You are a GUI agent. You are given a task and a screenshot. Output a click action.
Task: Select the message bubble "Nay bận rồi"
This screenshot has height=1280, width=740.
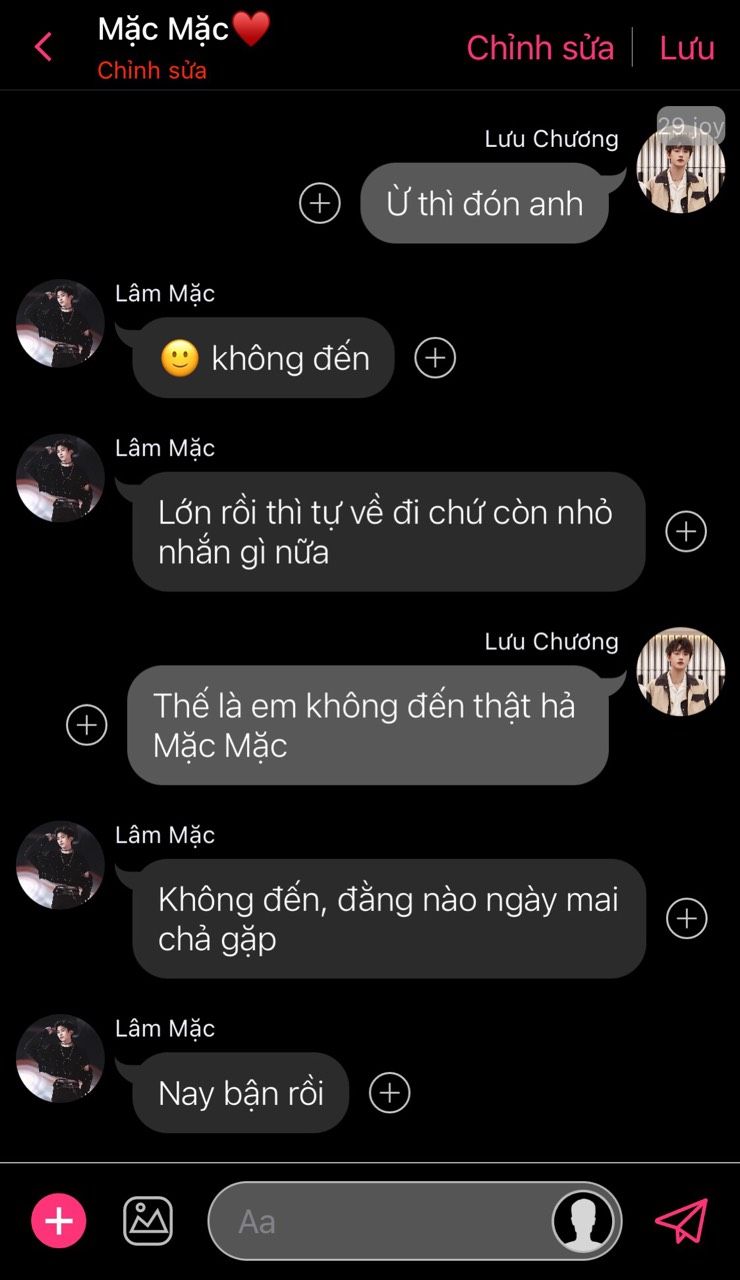(241, 1093)
